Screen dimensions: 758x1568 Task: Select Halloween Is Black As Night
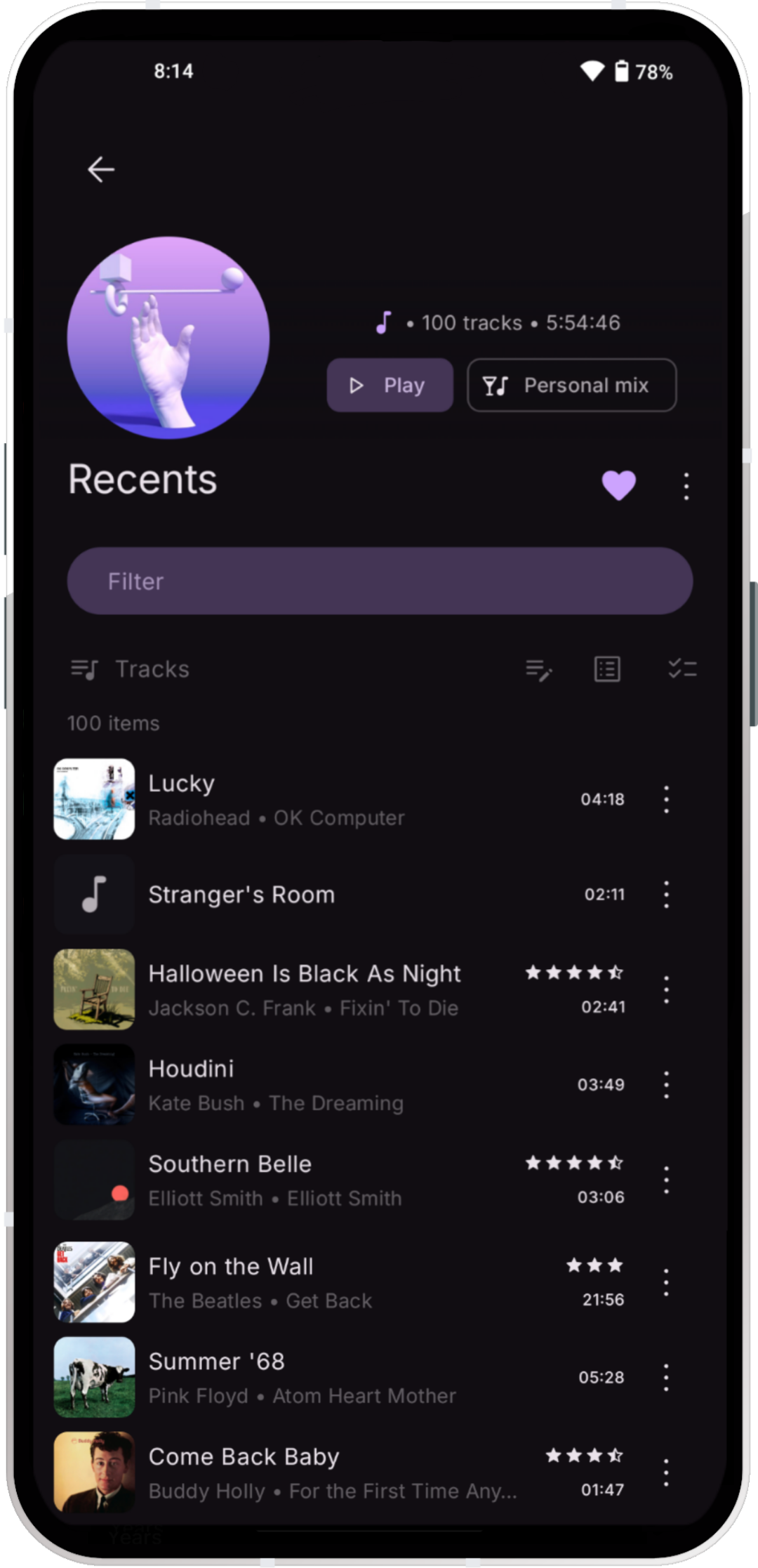(316, 989)
